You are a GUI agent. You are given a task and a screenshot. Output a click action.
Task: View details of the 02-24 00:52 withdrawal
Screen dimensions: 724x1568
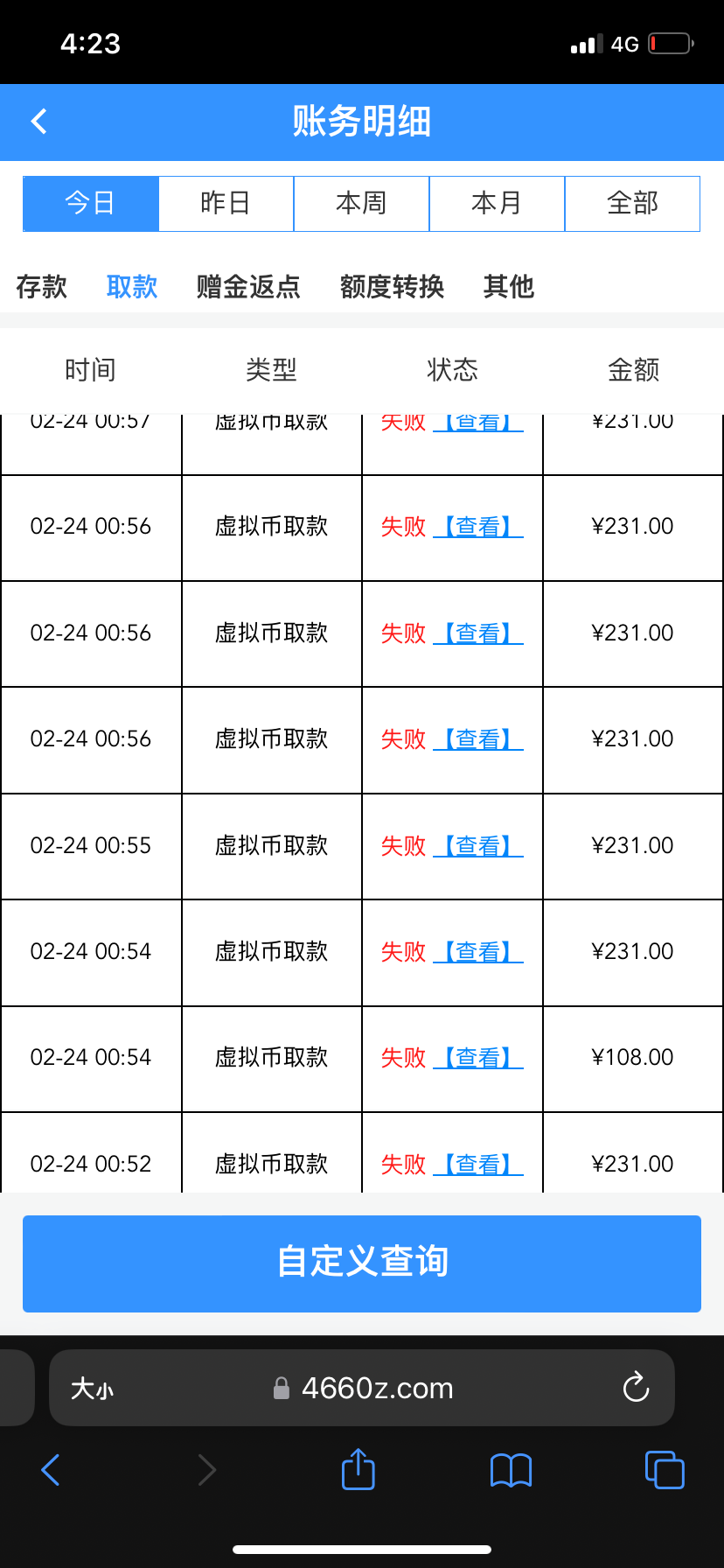[x=478, y=1165]
